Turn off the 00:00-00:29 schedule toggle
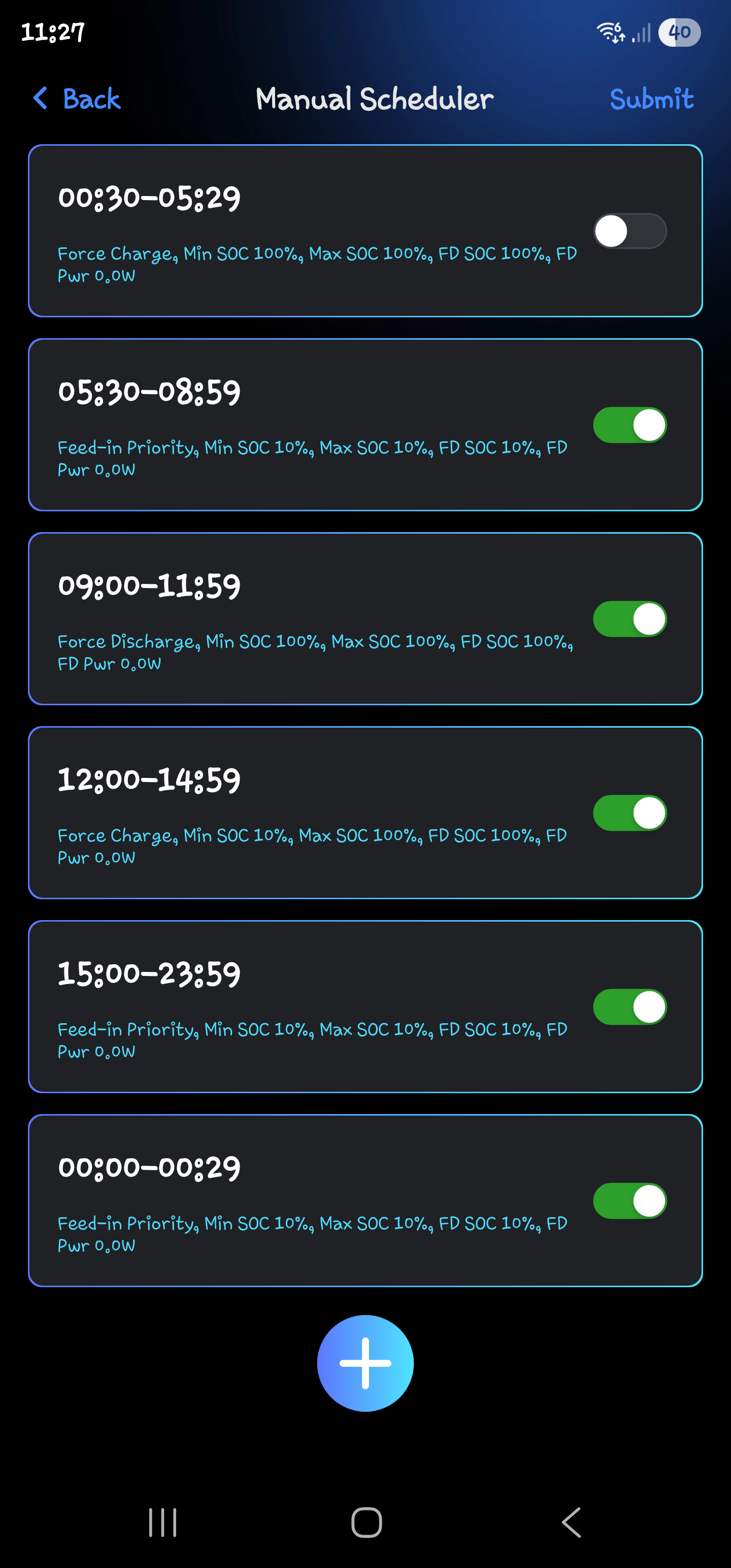 pos(629,1200)
